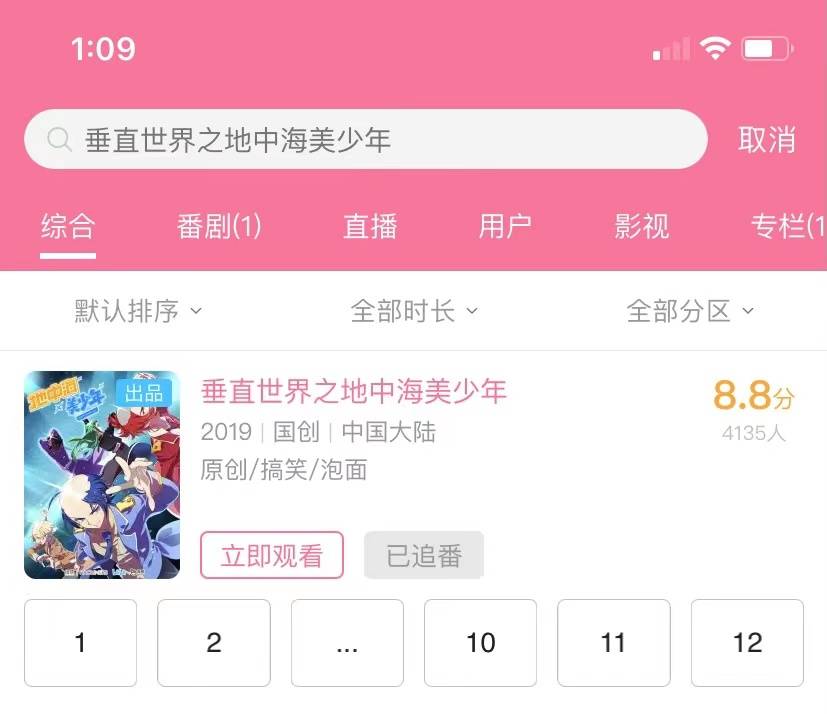The height and width of the screenshot is (714, 827).
Task: Open the 垂直世界之地中海美少年 title link
Action: click(354, 390)
